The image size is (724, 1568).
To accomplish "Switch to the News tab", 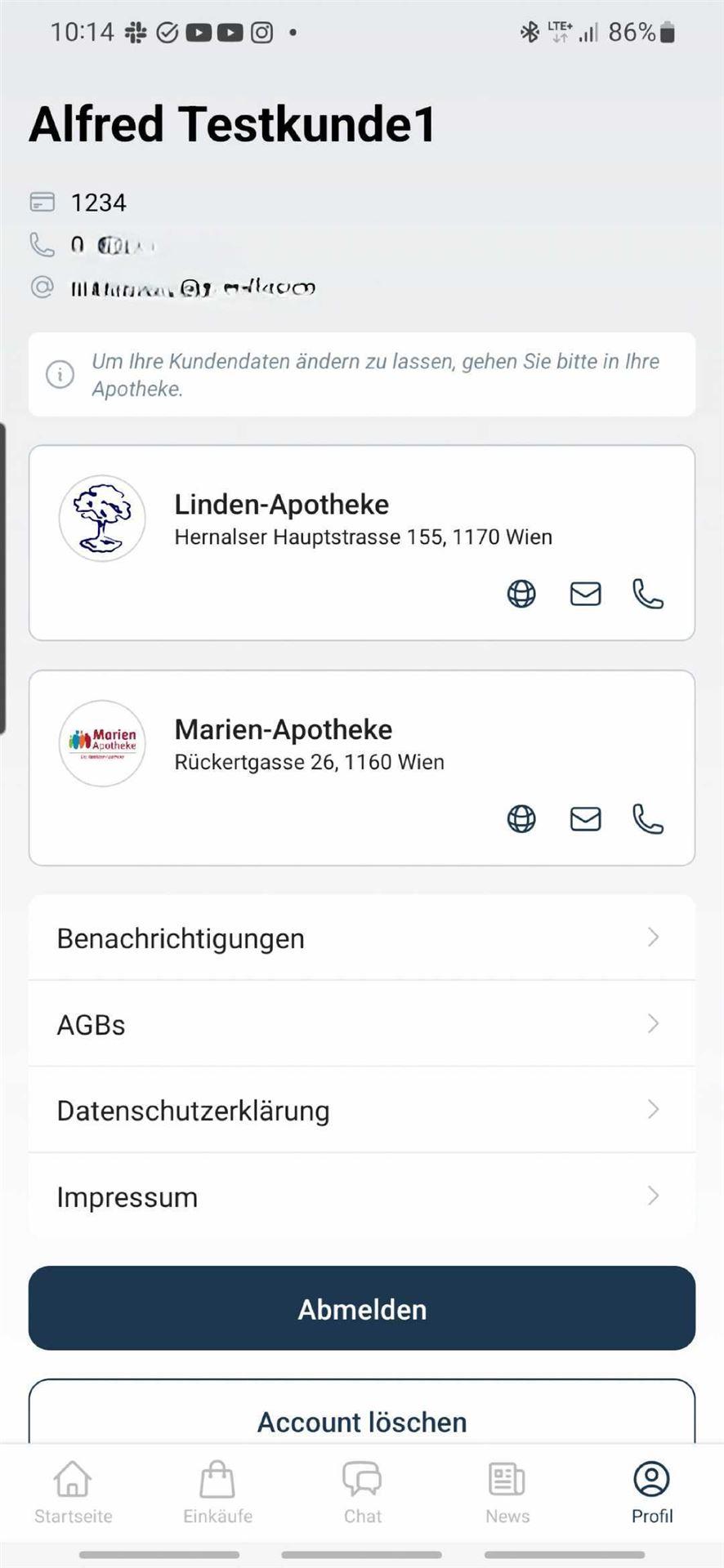I will click(x=507, y=1493).
